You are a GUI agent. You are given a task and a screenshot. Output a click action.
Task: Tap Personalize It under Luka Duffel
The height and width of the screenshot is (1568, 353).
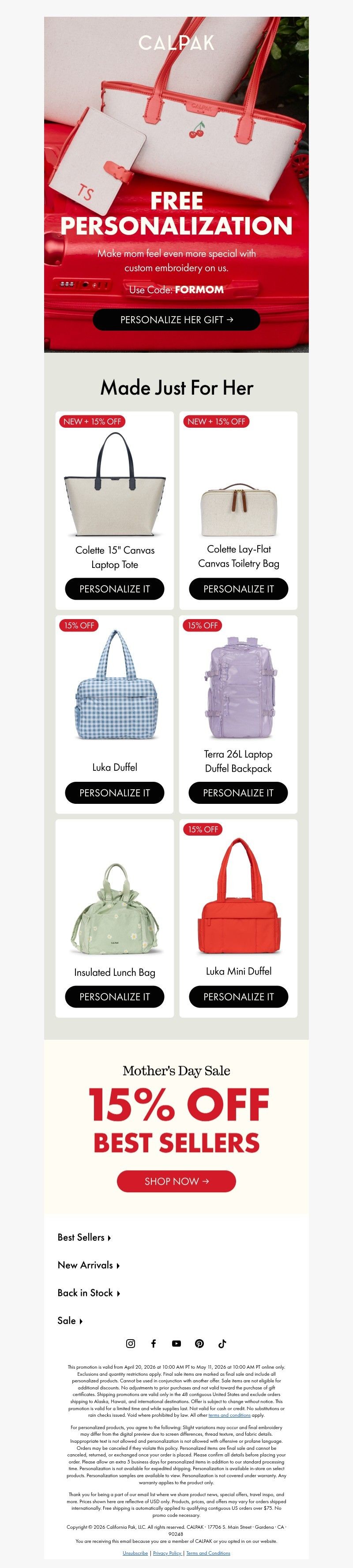(x=114, y=792)
